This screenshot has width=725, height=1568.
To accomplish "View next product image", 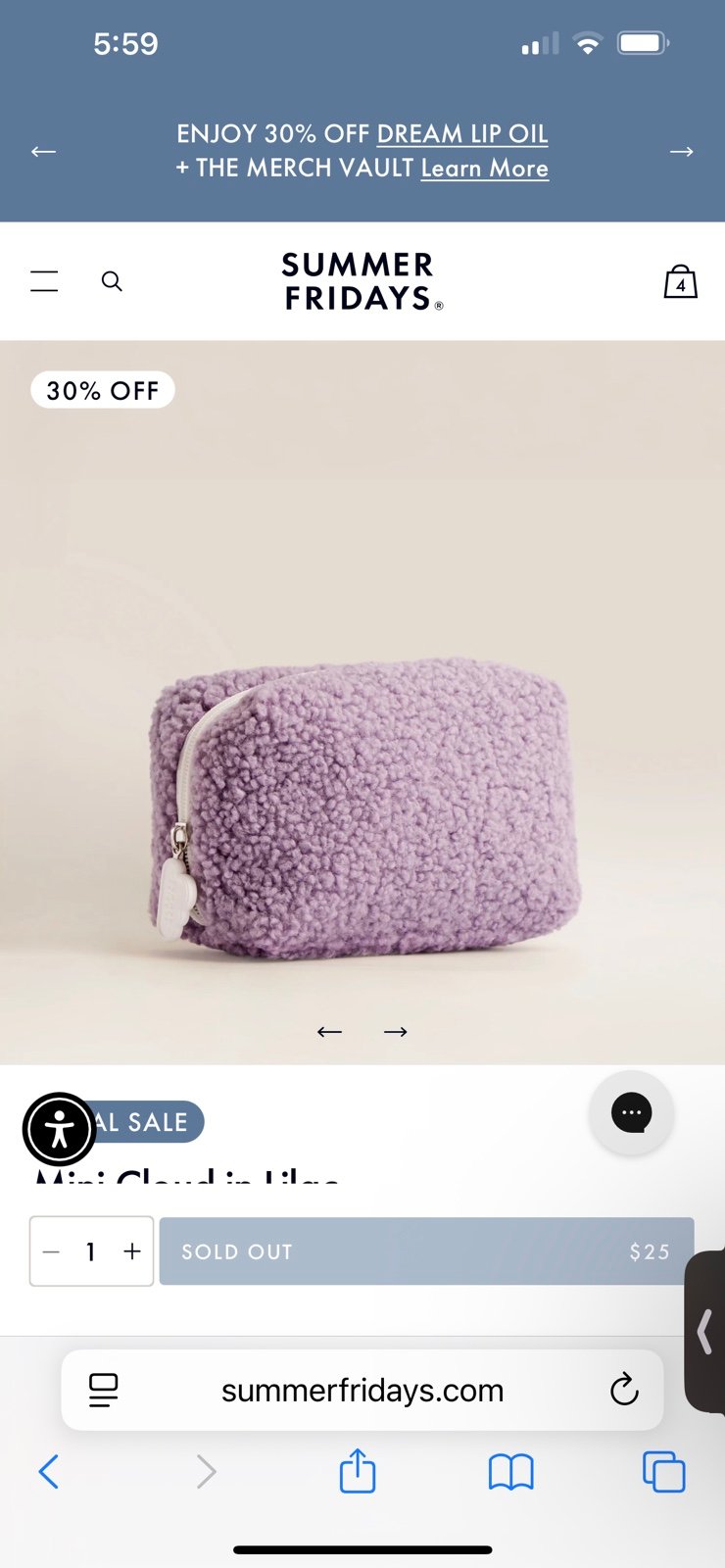I will click(x=396, y=1031).
